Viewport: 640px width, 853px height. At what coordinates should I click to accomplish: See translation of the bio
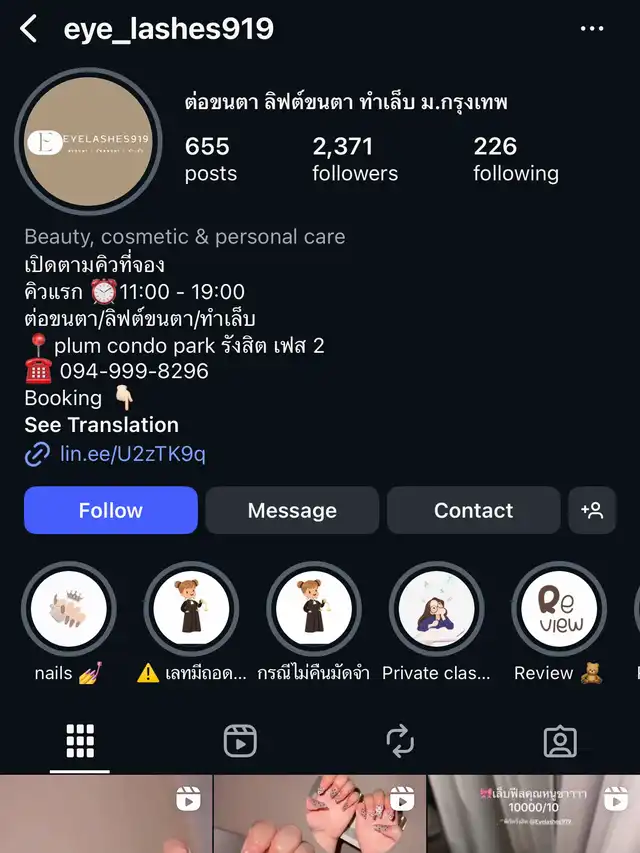101,425
